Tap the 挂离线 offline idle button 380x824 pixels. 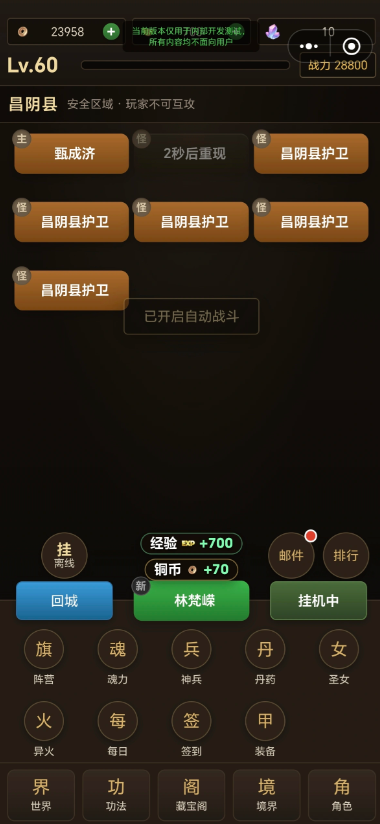click(64, 555)
